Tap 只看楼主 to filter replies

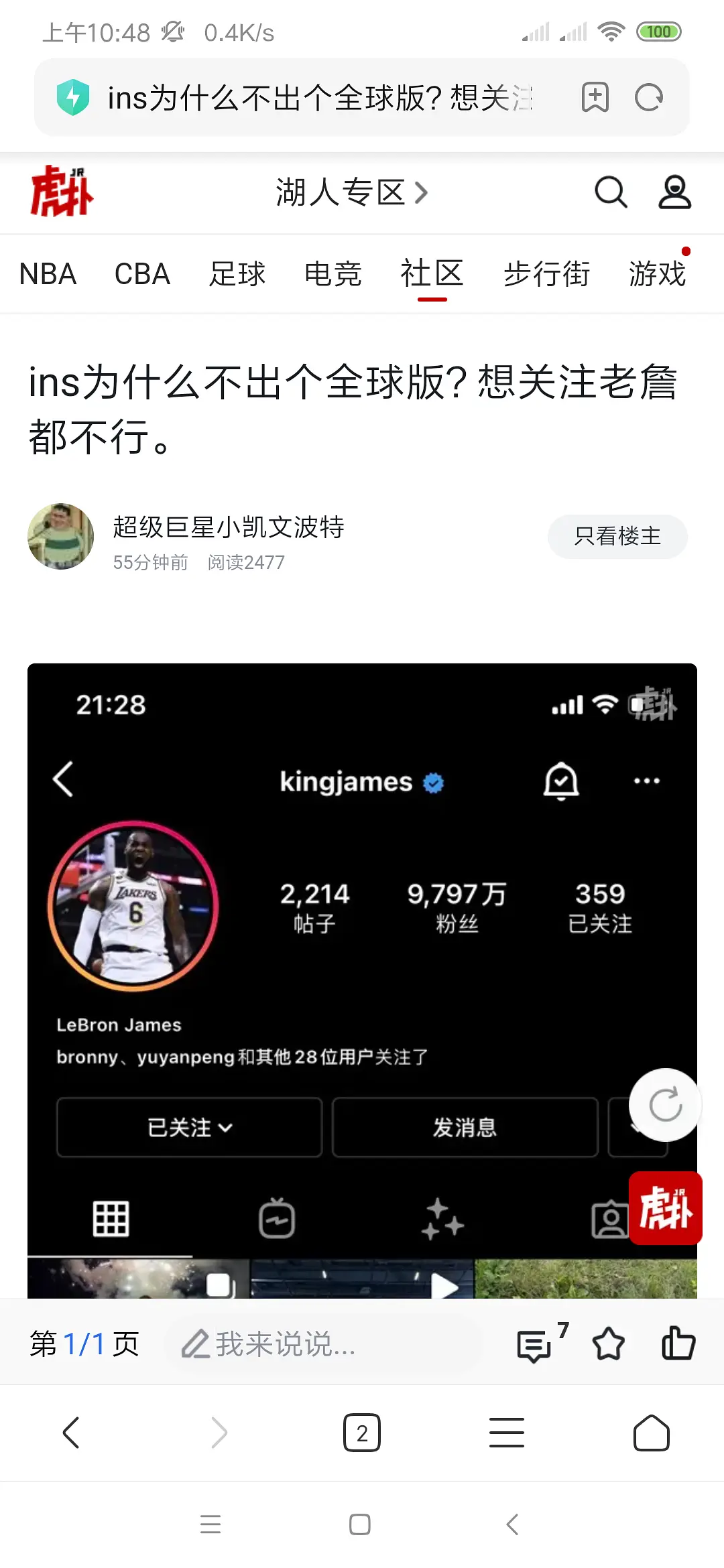pyautogui.click(x=617, y=536)
